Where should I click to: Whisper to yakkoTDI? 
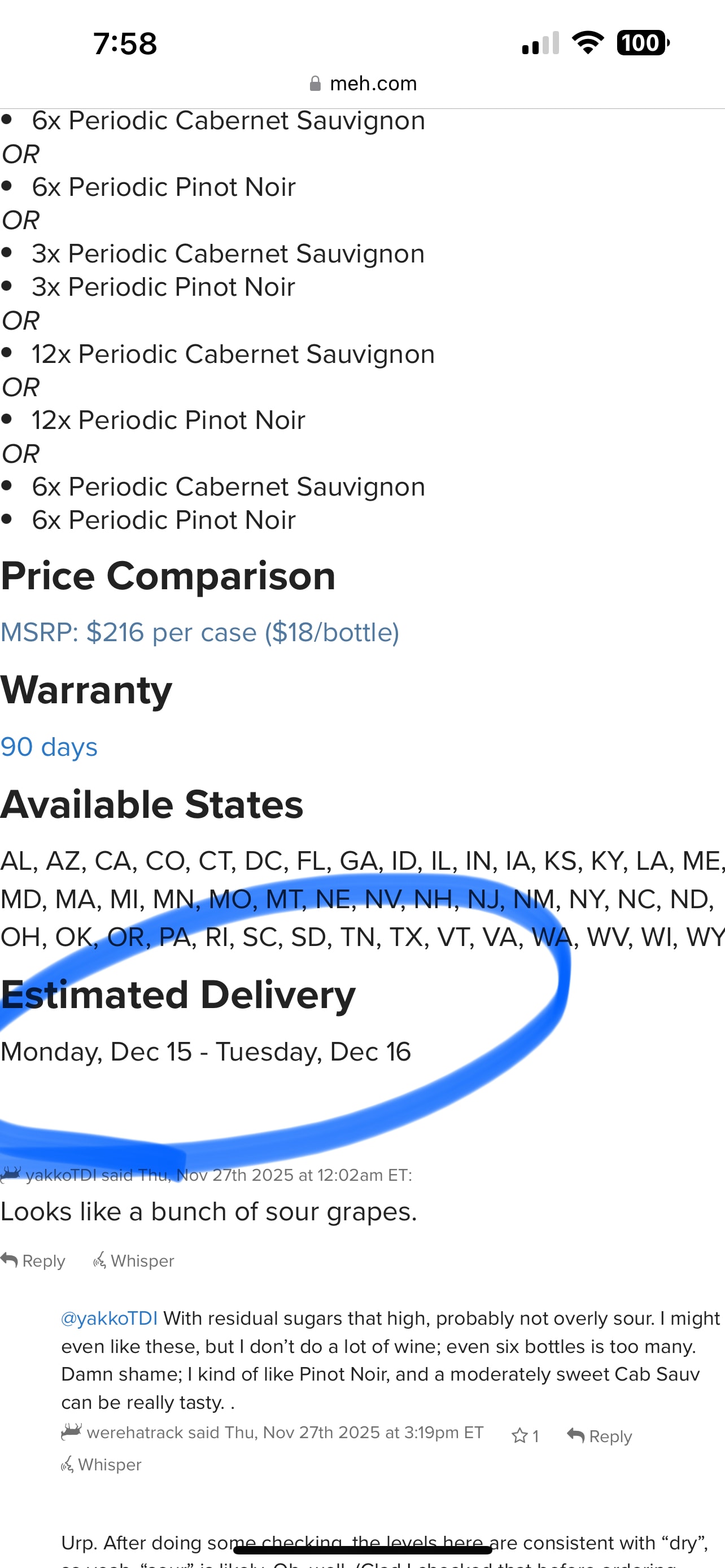134,1260
